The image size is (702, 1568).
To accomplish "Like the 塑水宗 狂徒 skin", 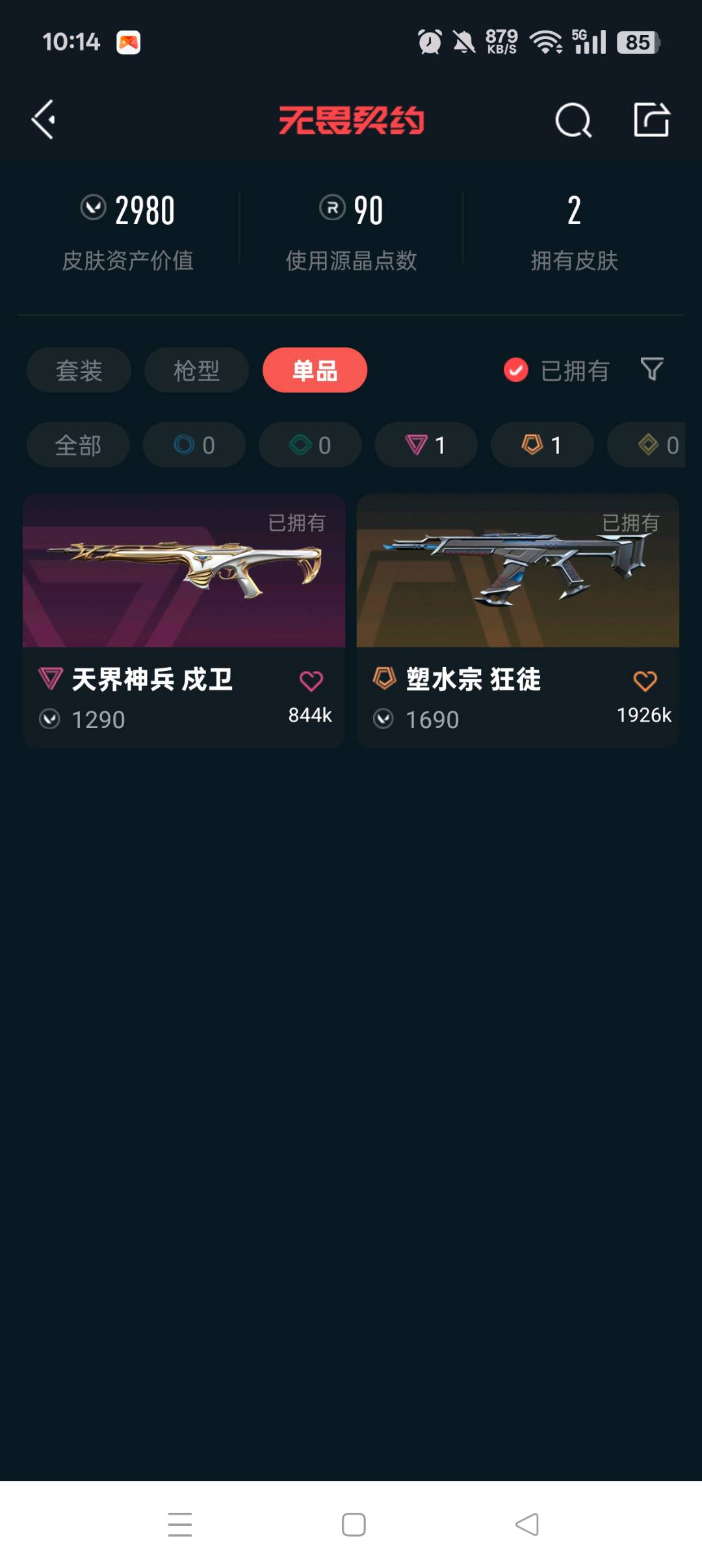I will pyautogui.click(x=645, y=681).
